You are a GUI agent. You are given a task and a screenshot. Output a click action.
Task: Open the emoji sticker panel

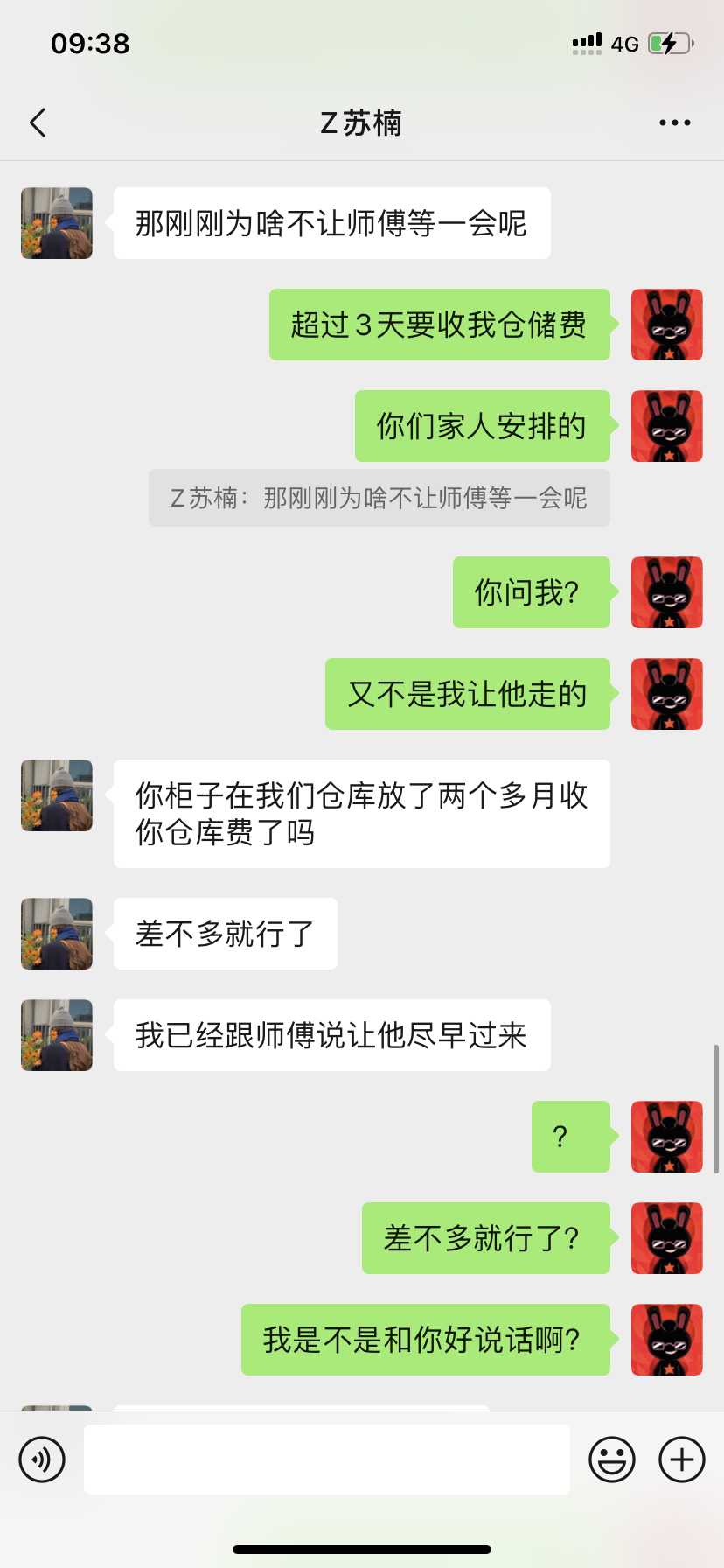612,1459
